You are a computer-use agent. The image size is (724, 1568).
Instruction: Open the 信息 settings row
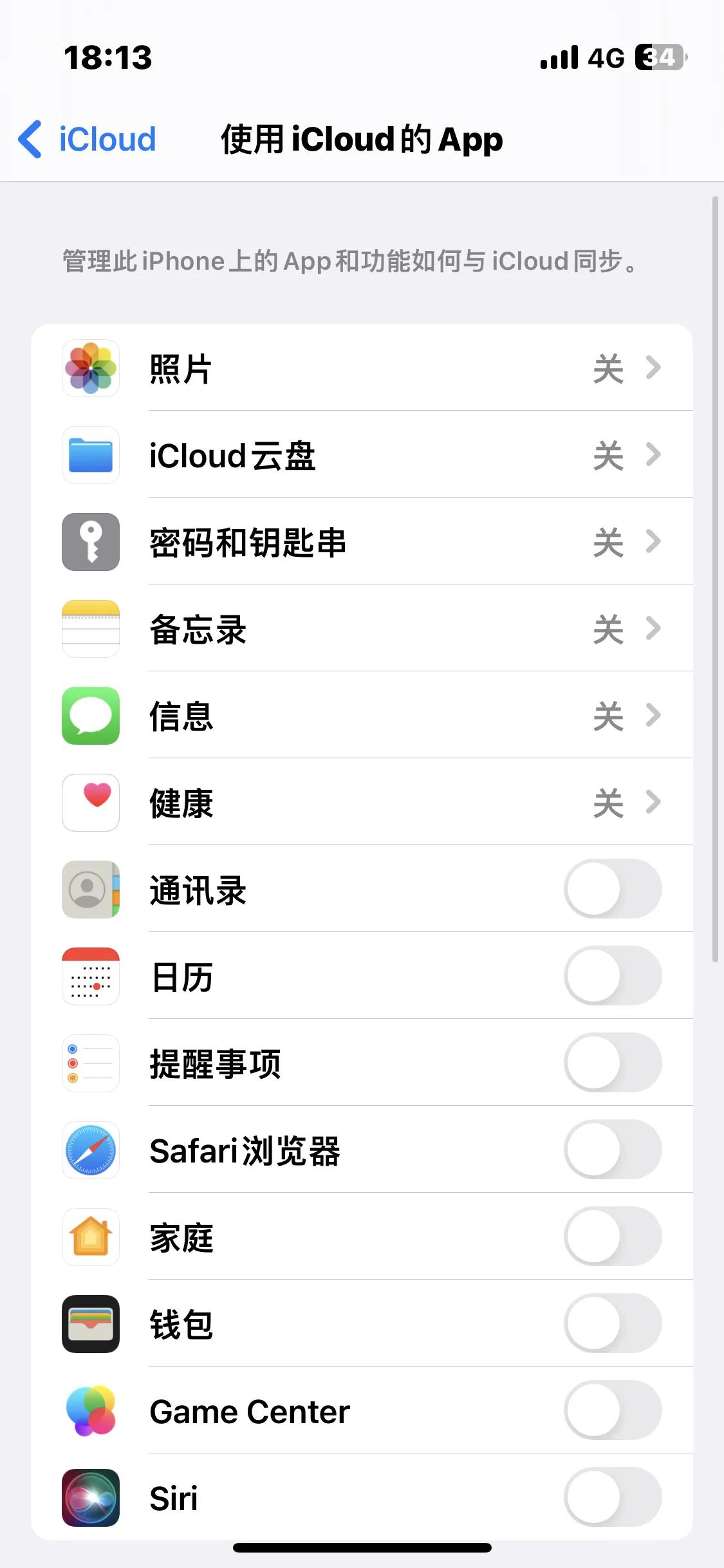click(362, 716)
